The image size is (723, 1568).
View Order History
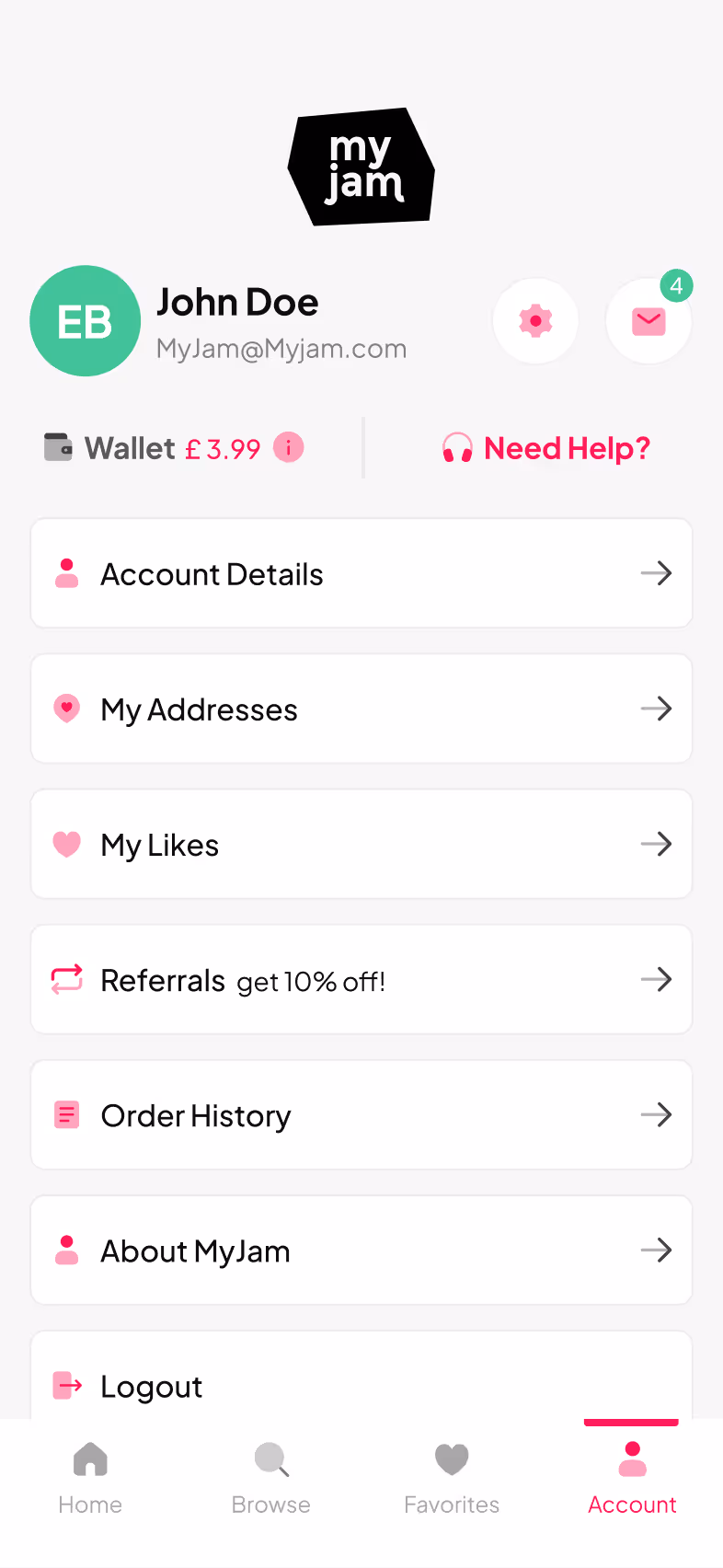(x=361, y=1114)
